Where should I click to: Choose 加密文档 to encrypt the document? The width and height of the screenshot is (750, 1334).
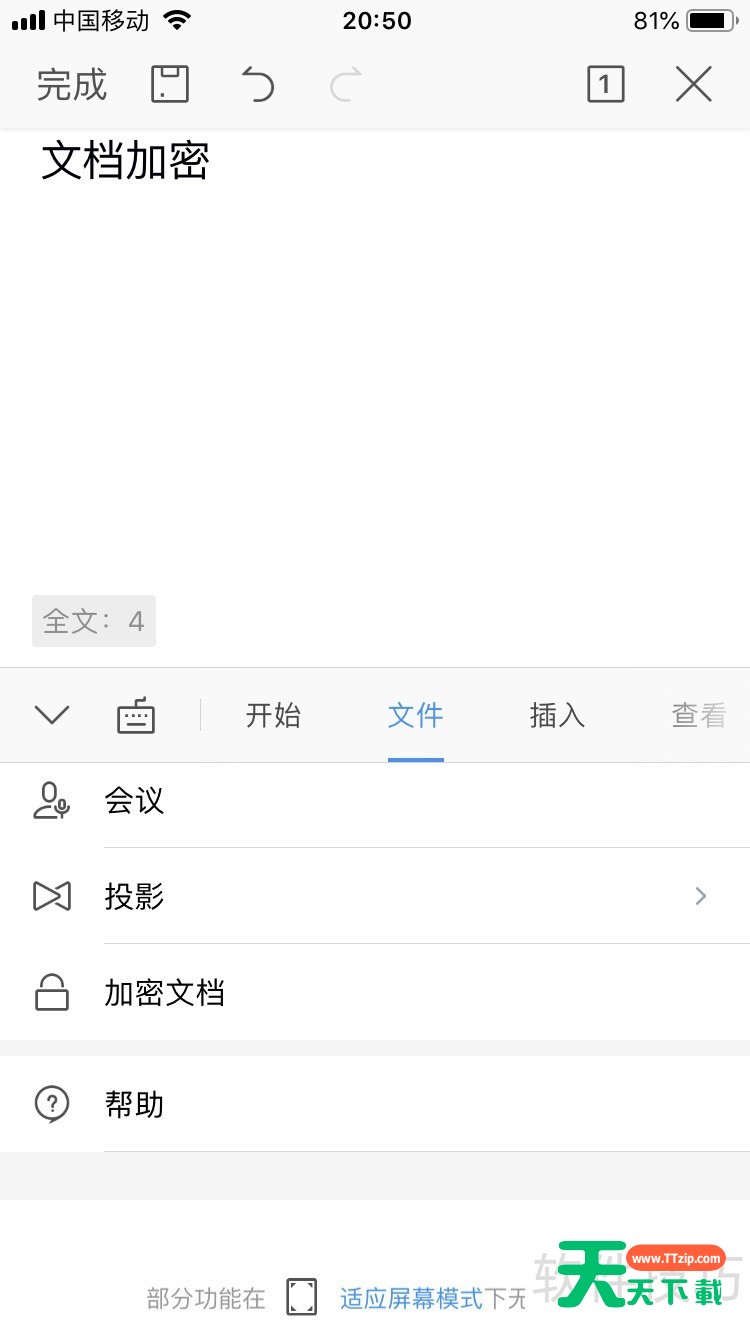point(165,993)
